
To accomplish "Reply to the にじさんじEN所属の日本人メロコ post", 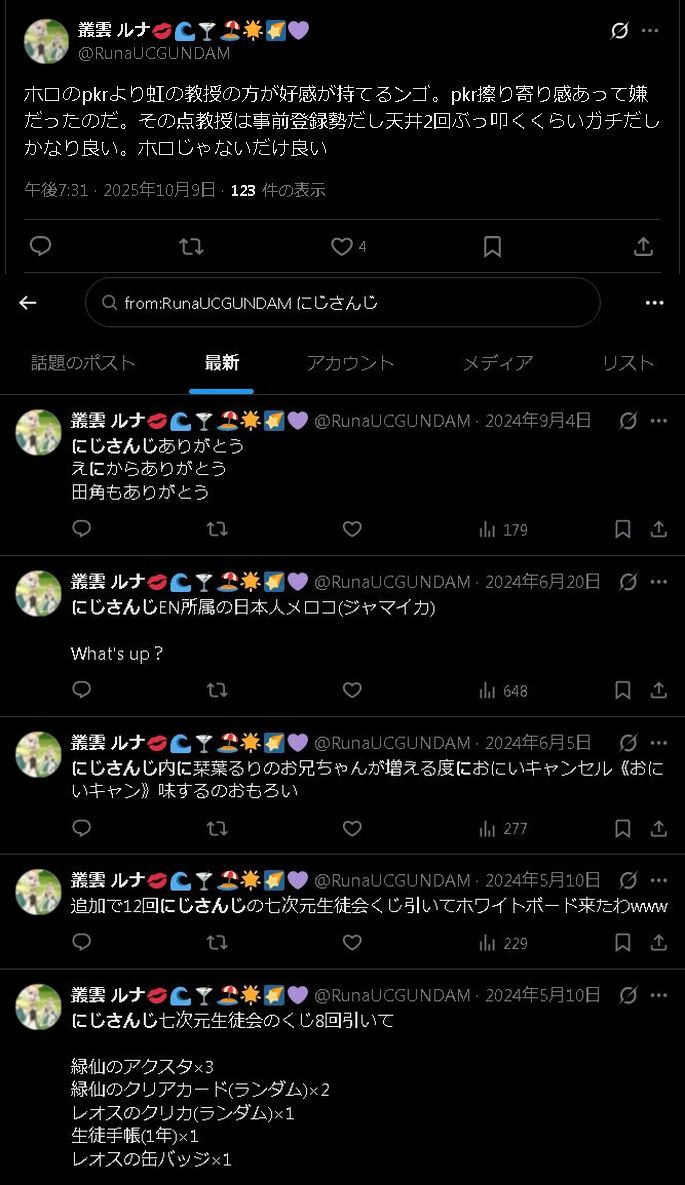I will pyautogui.click(x=82, y=690).
